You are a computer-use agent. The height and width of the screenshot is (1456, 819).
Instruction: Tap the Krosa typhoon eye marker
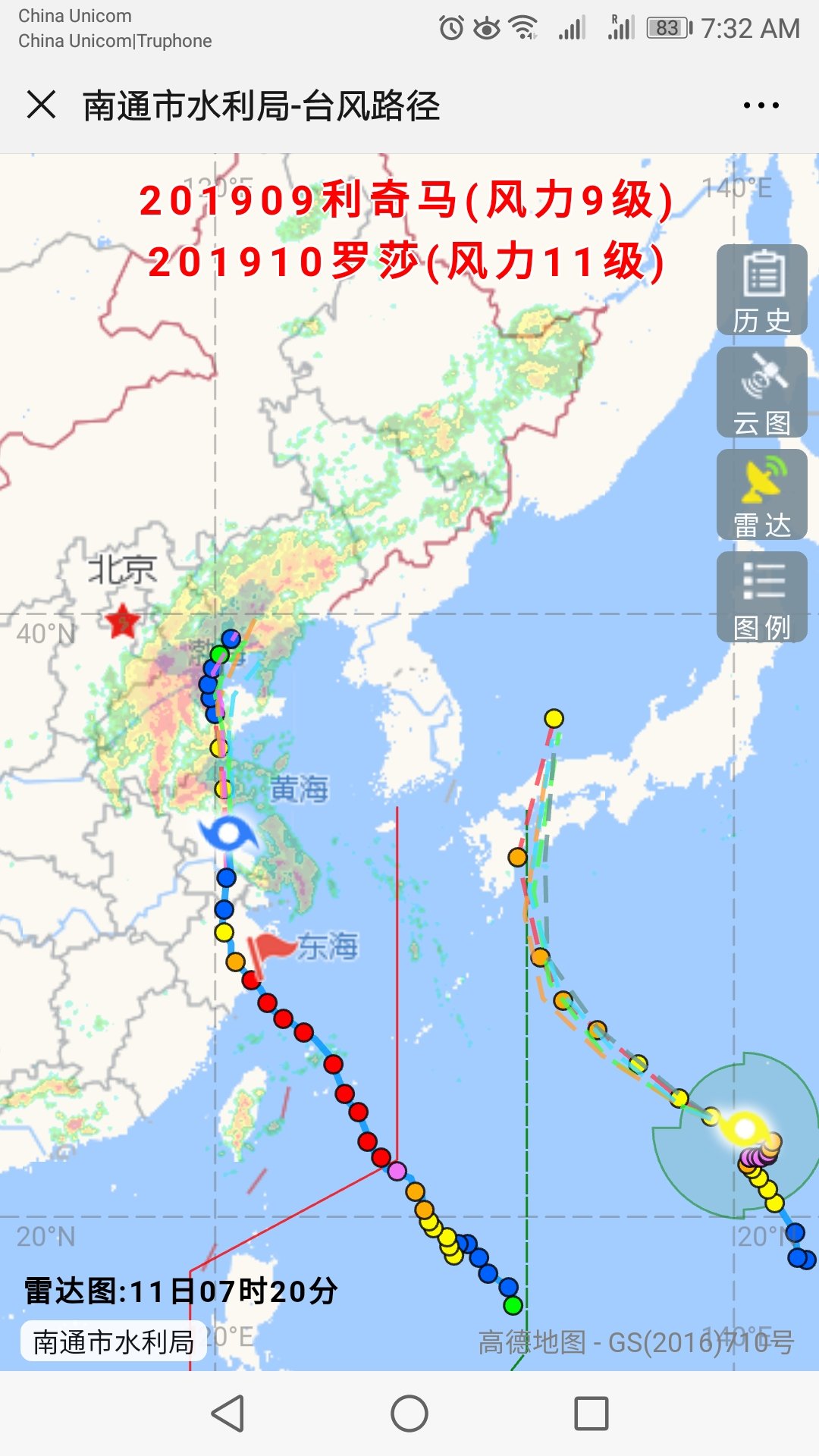coord(745,1128)
